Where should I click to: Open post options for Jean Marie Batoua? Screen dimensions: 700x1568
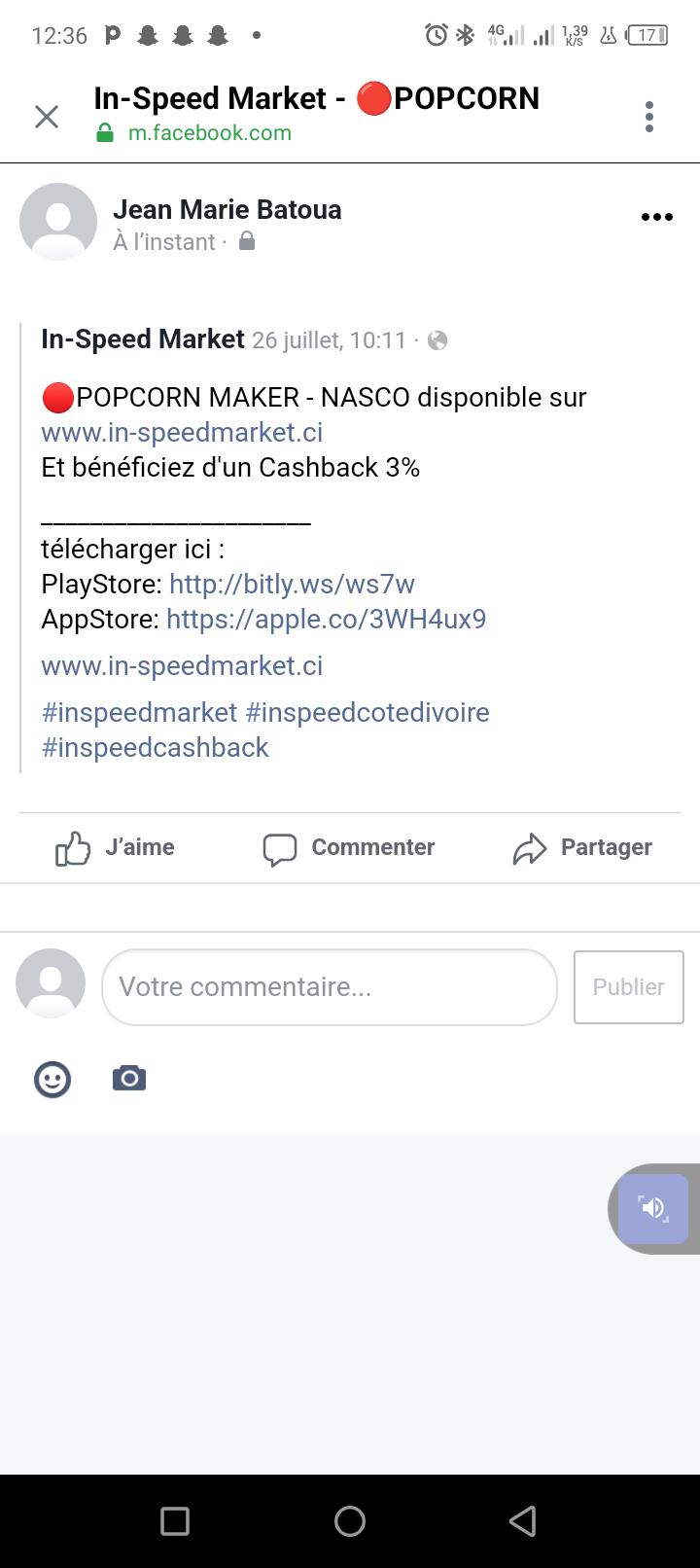[657, 217]
